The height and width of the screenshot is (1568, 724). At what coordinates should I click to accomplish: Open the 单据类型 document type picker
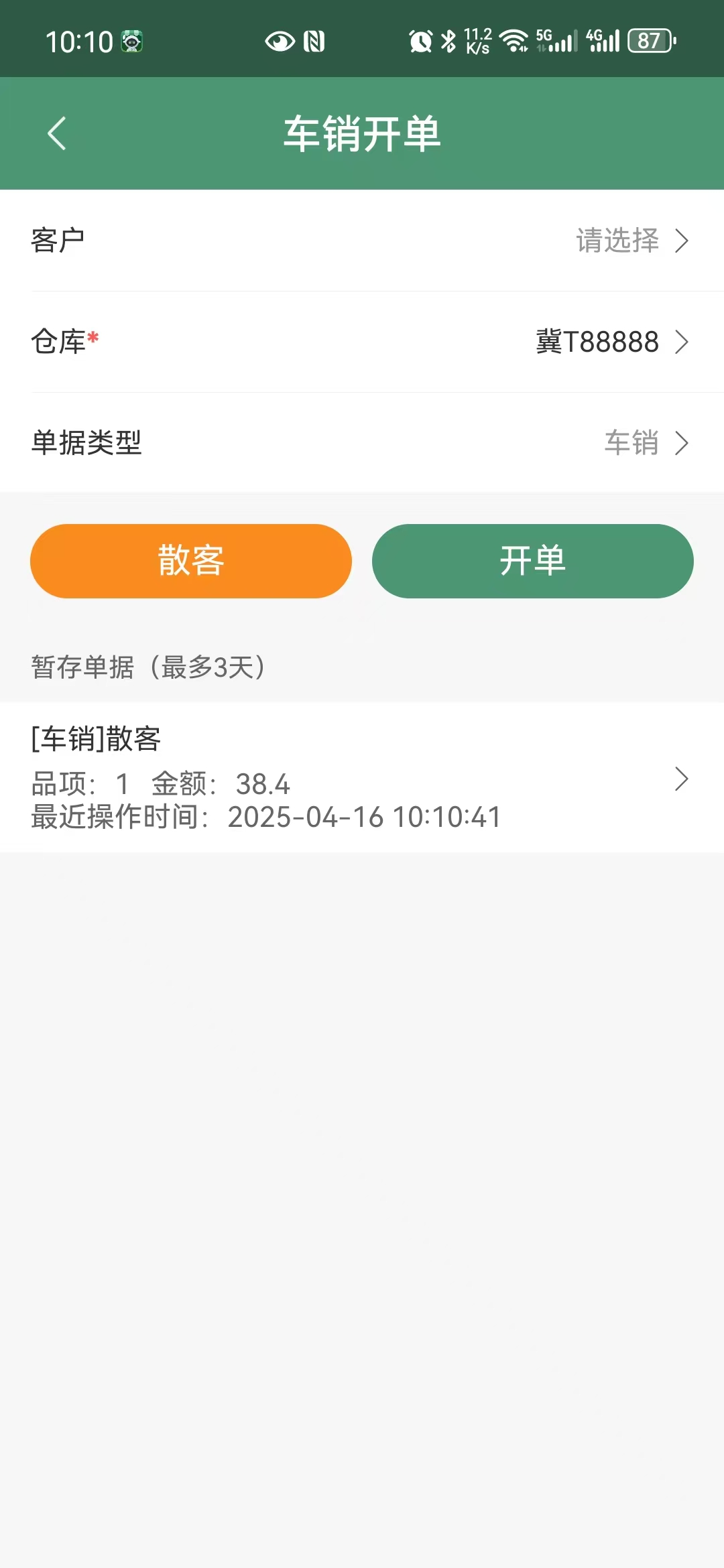tap(362, 443)
